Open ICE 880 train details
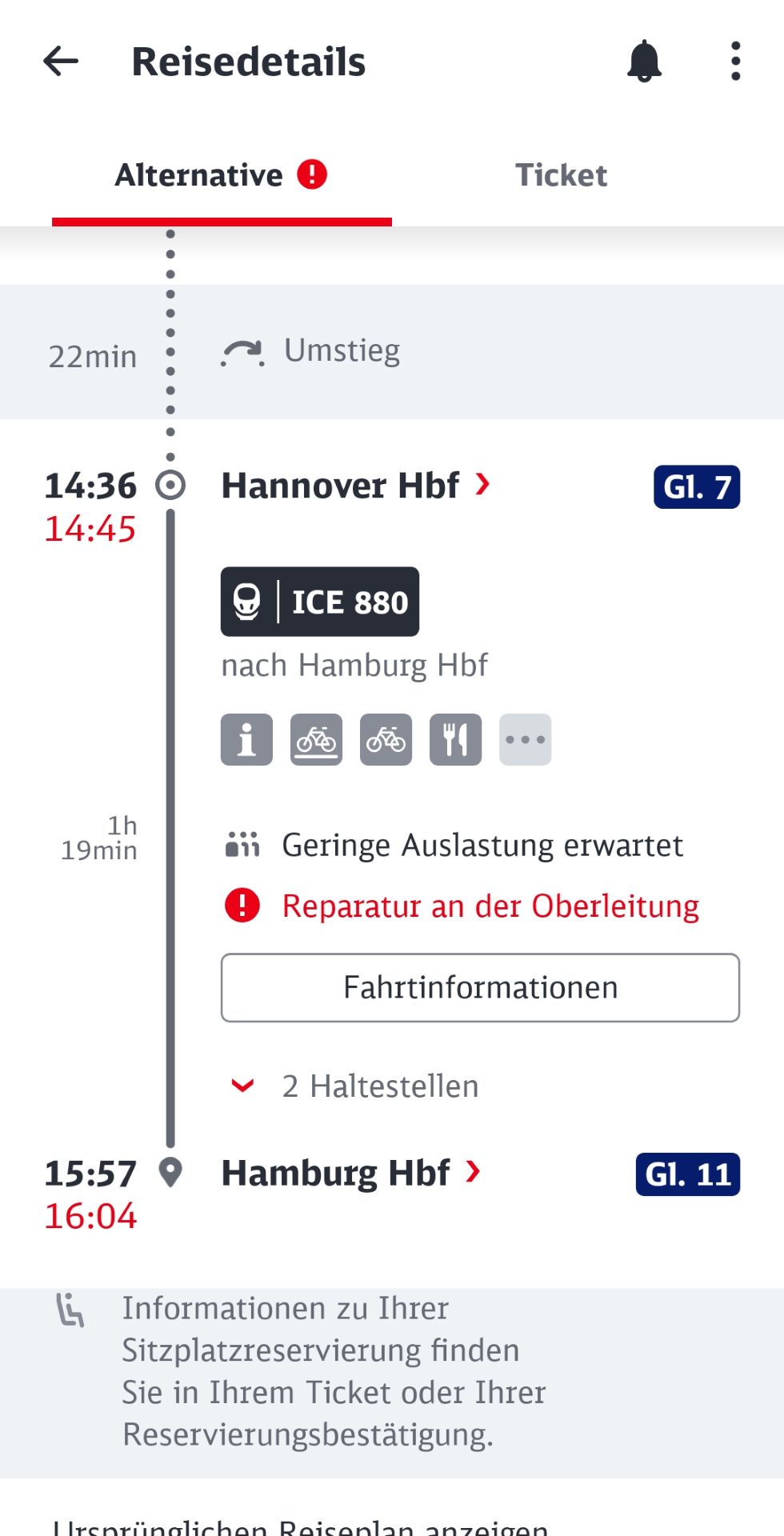The width and height of the screenshot is (784, 1536). 320,602
